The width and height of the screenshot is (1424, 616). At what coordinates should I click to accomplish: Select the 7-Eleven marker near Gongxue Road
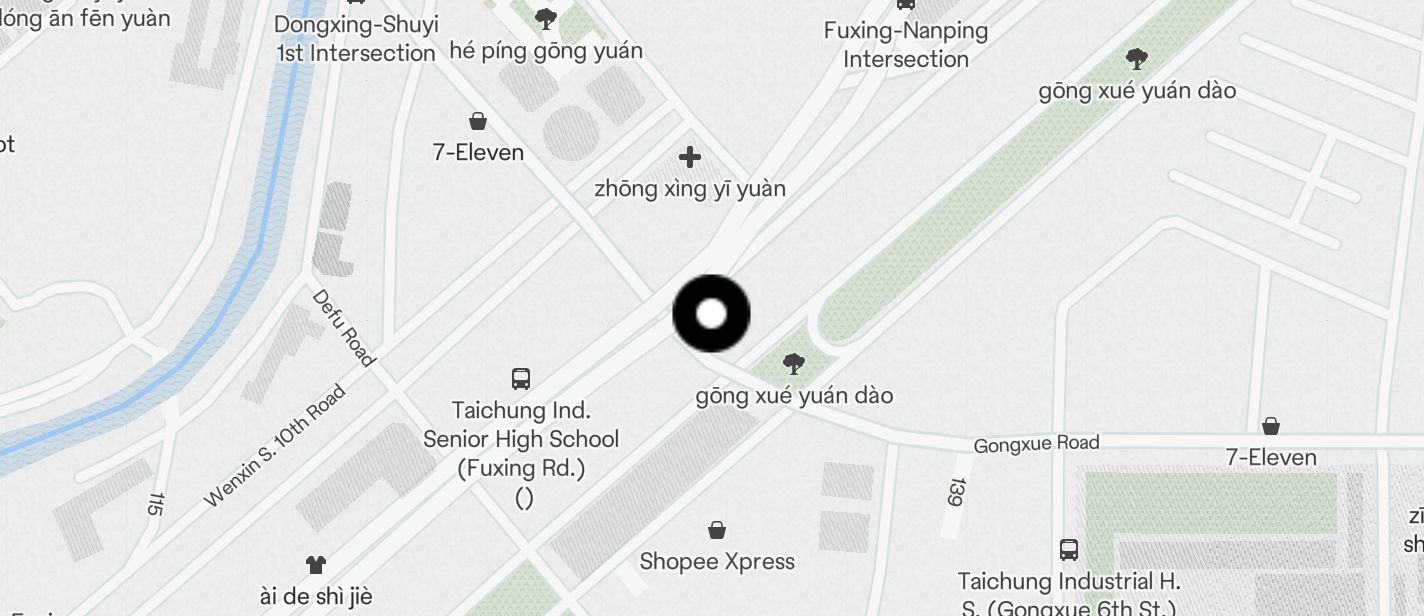pos(1271,427)
